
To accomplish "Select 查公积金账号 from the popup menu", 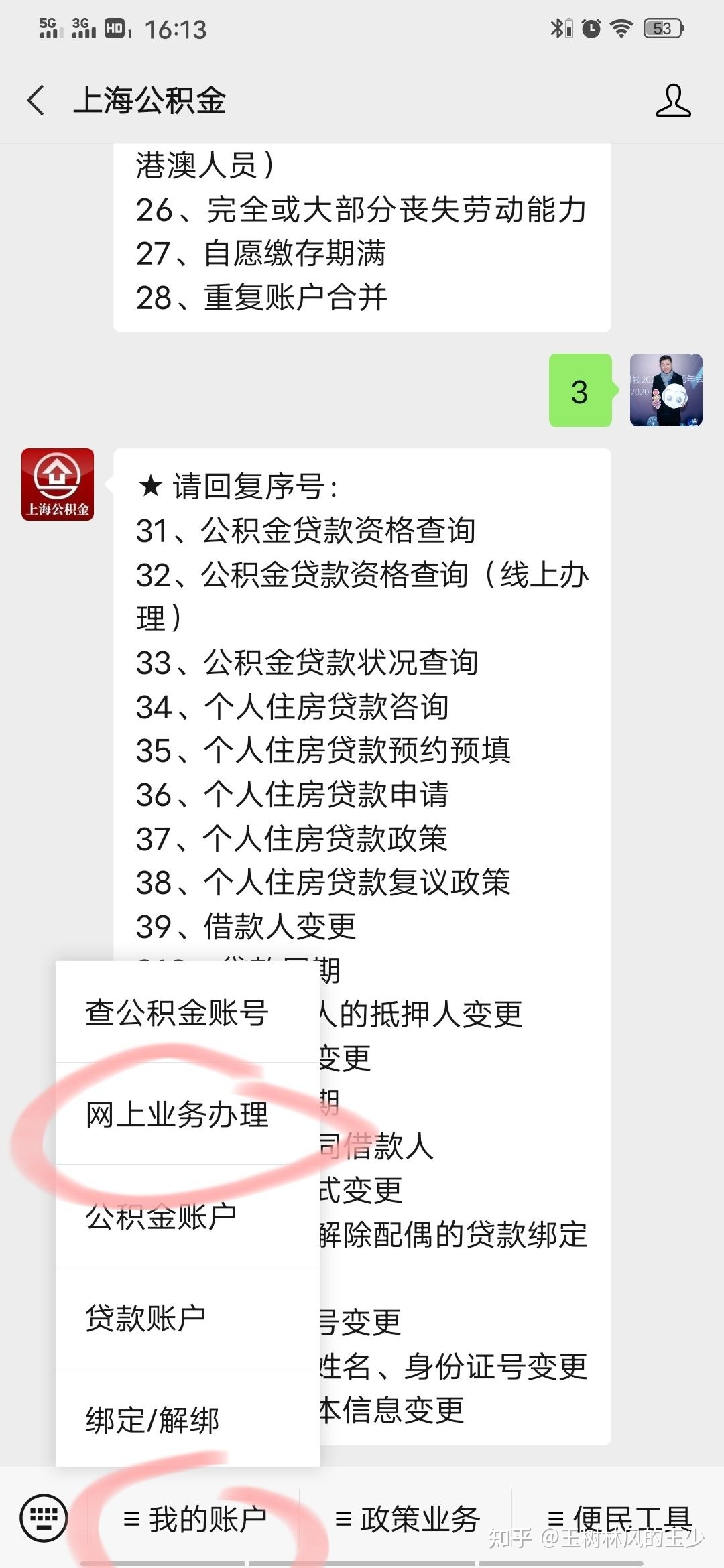I will [x=178, y=1012].
